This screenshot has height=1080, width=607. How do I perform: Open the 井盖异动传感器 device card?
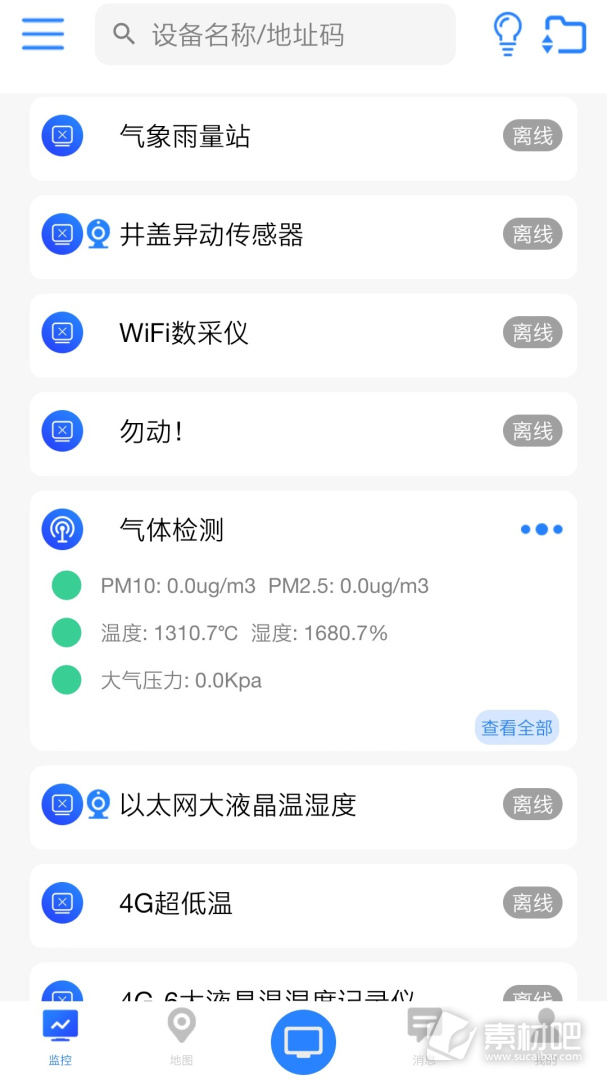[303, 237]
